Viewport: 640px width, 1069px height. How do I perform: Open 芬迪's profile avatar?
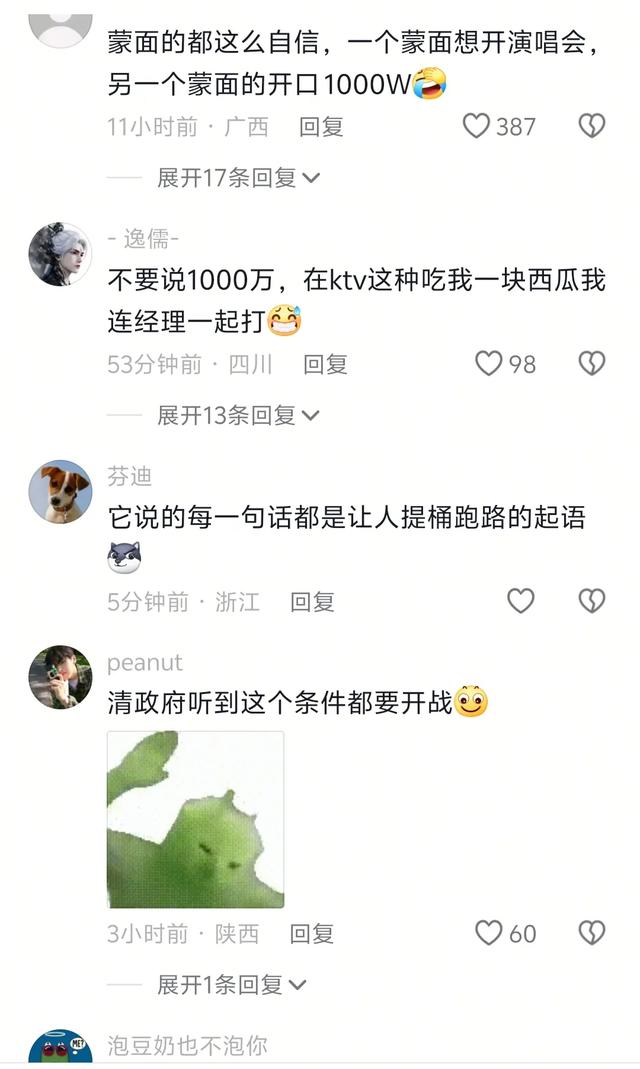pos(60,491)
